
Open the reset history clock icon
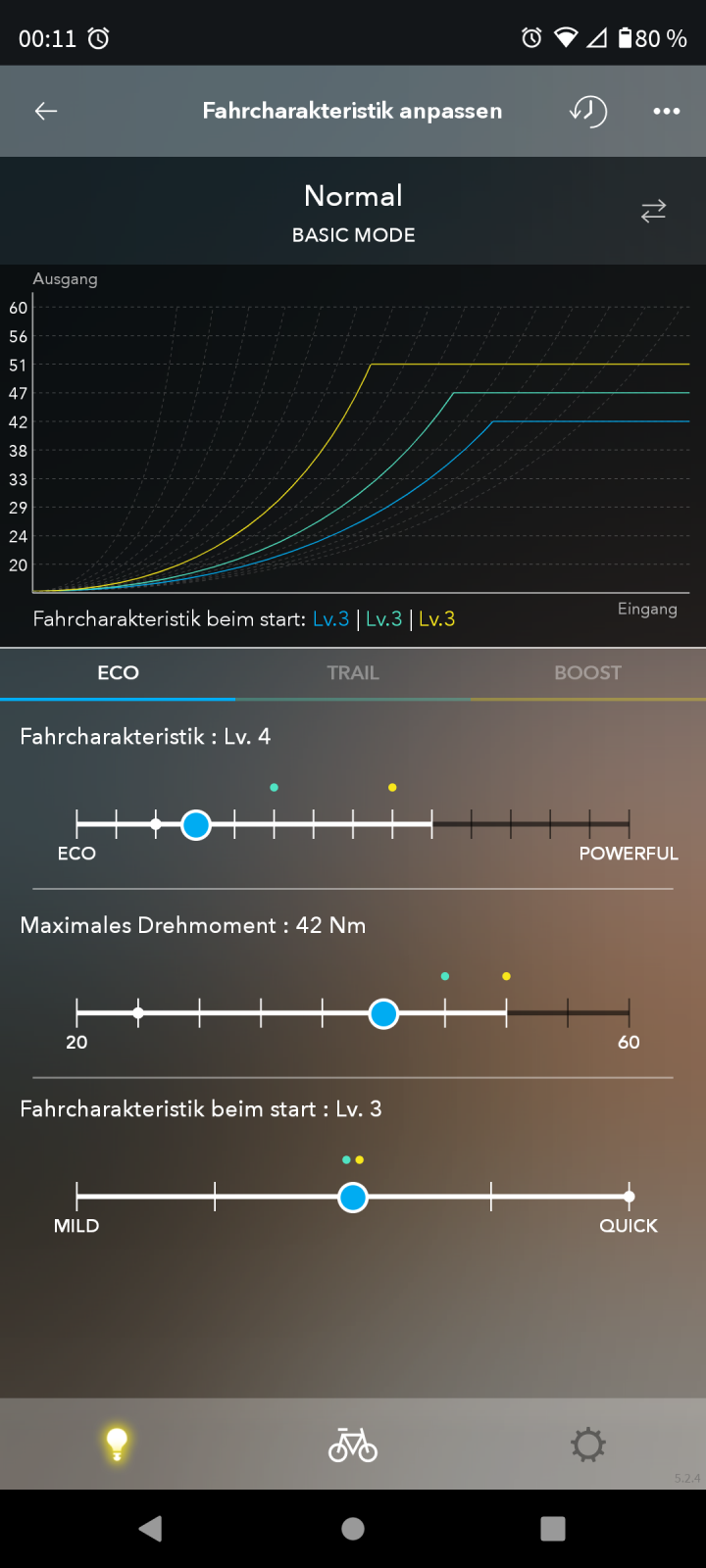(588, 112)
